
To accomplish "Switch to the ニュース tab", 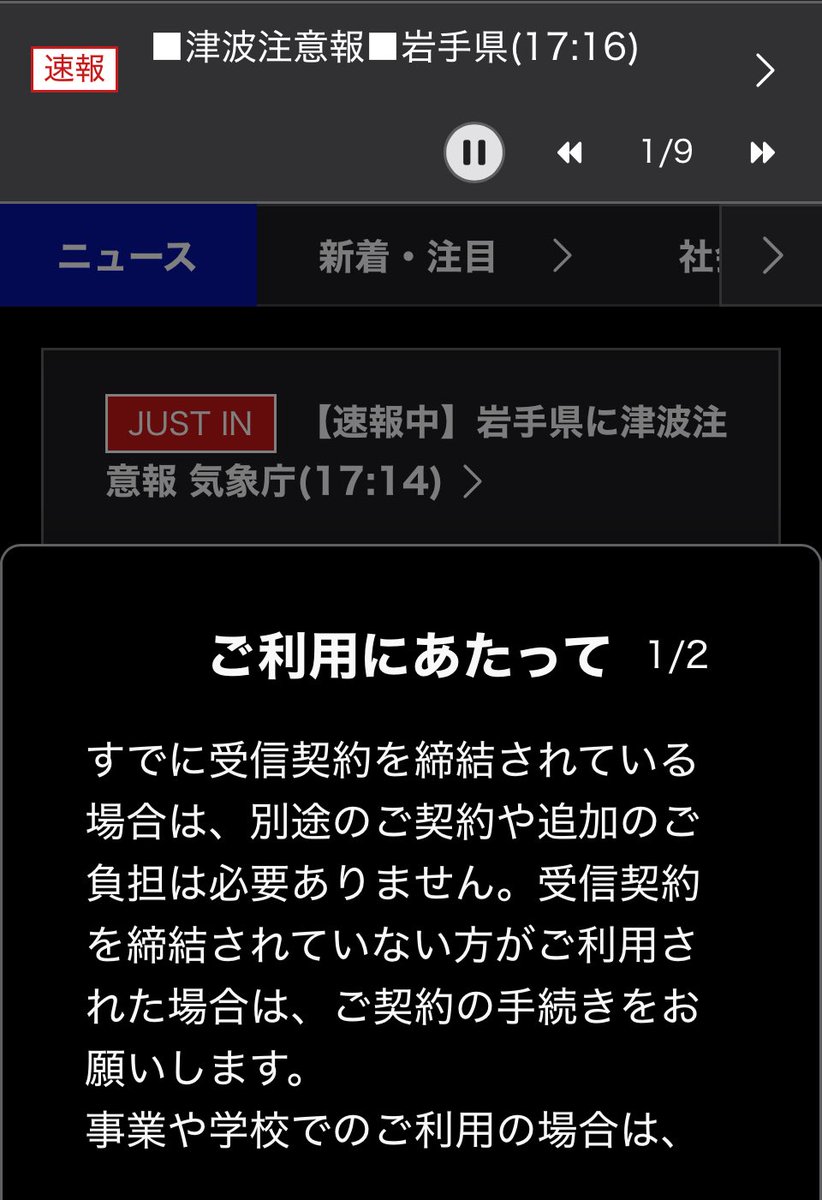I will coord(127,257).
